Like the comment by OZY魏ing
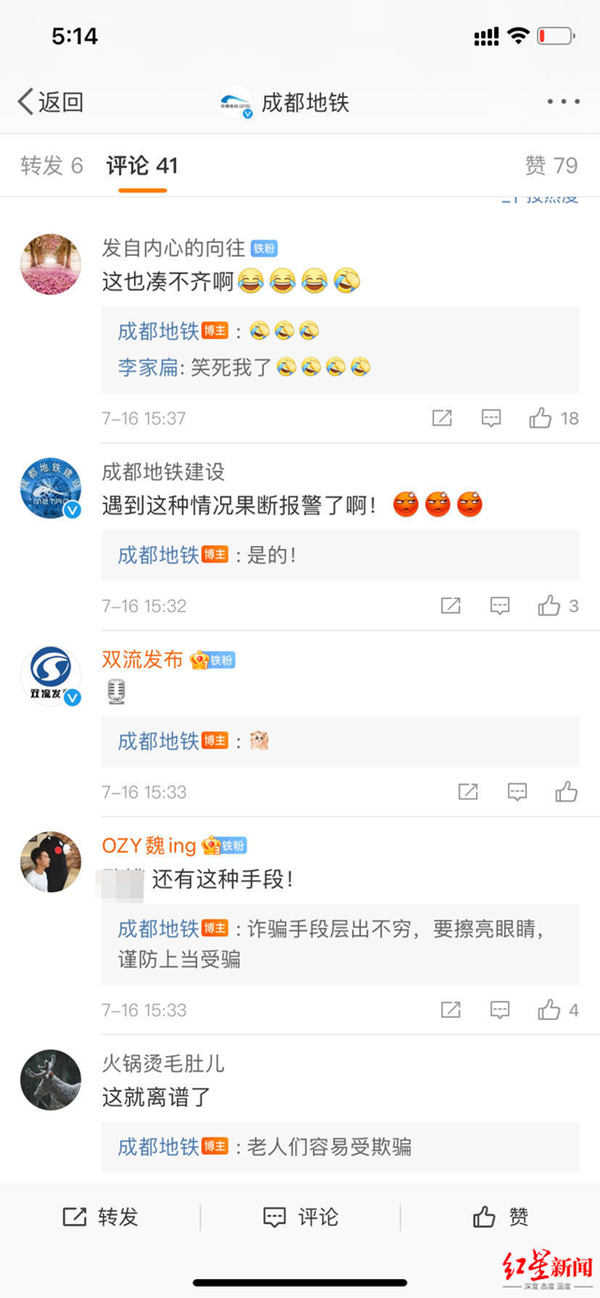The width and height of the screenshot is (600, 1298). (x=549, y=1010)
